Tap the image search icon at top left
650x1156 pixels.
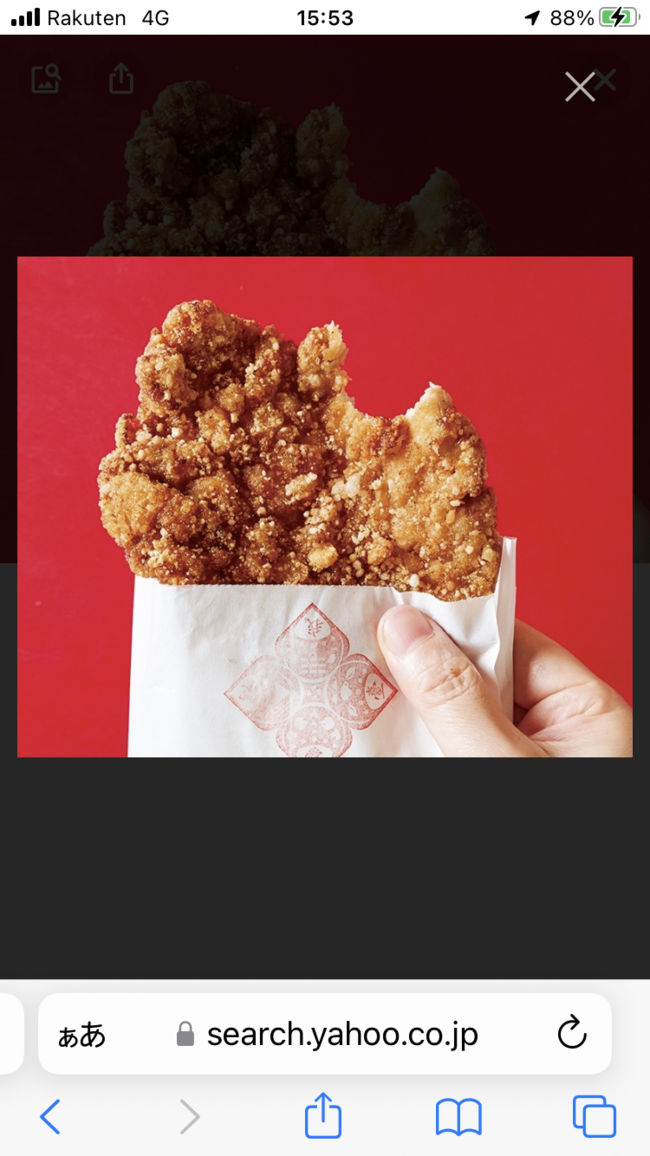point(46,78)
